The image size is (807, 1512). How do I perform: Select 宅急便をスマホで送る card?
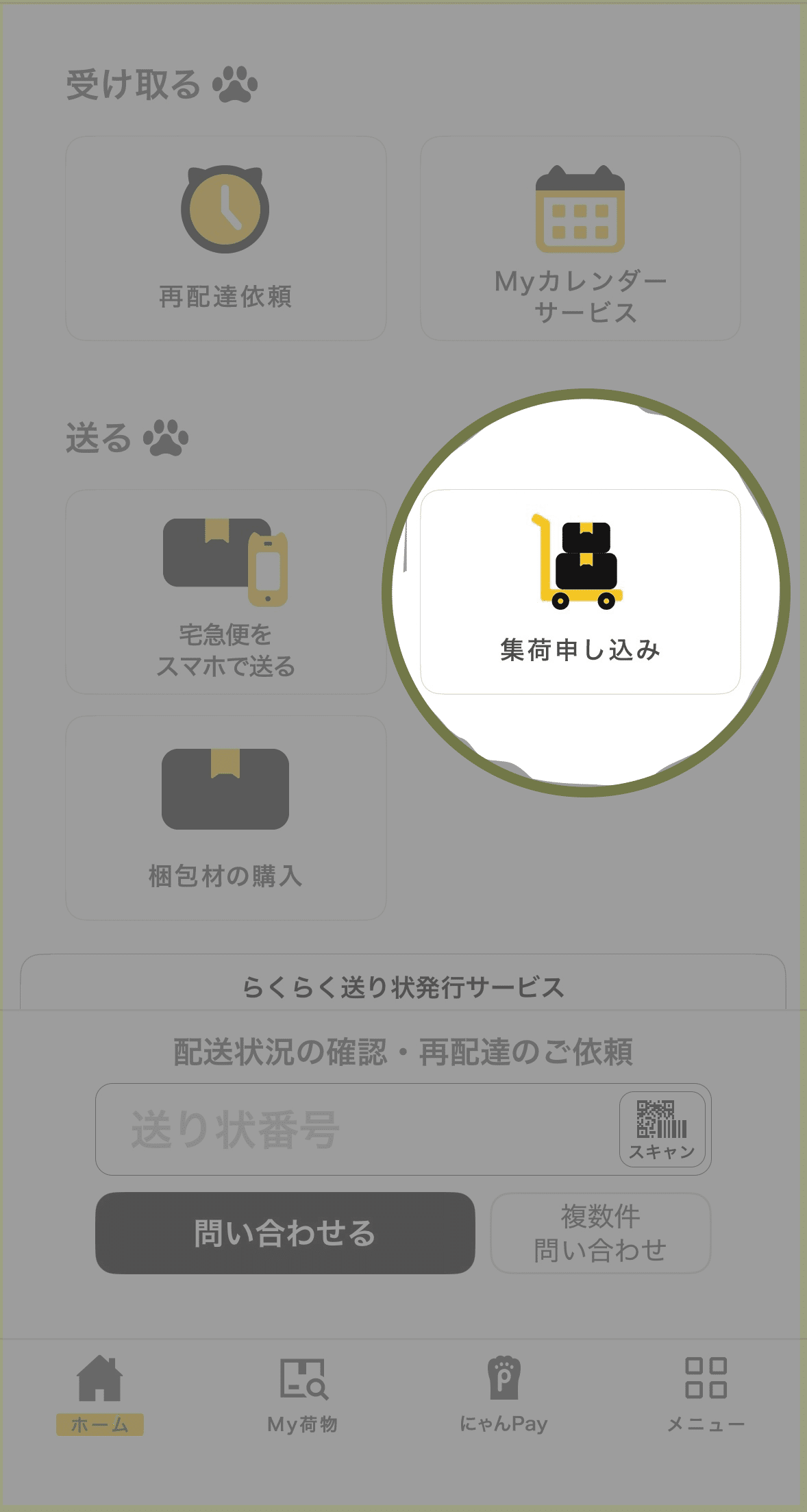point(225,591)
